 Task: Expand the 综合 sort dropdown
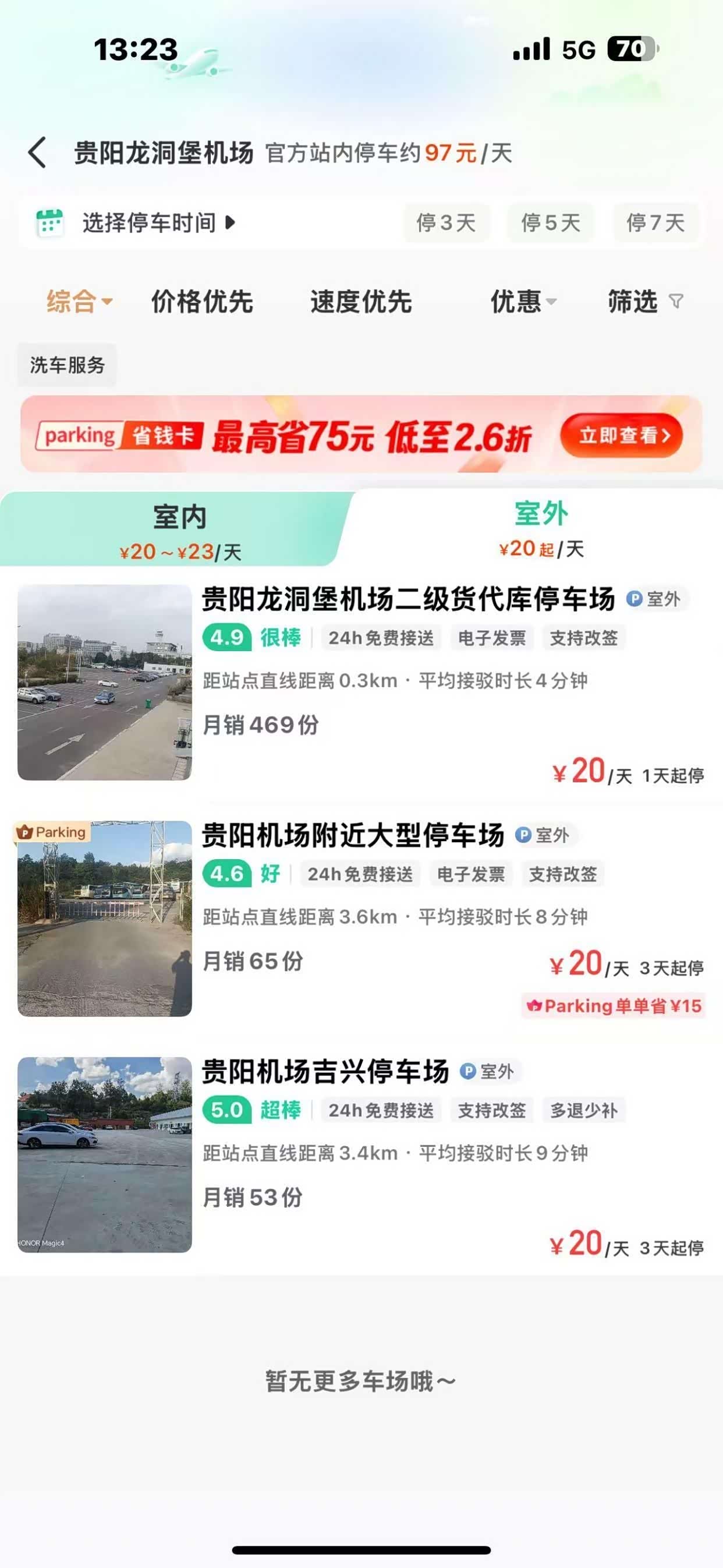tap(79, 301)
